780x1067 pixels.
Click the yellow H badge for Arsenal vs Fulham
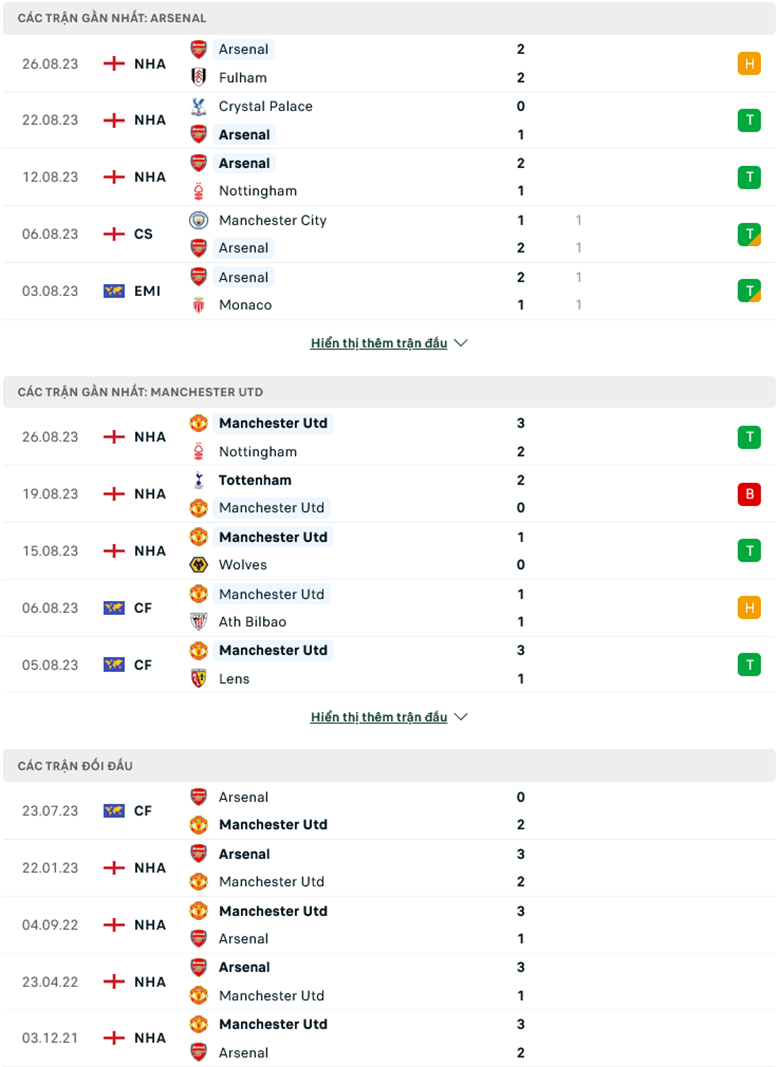tap(749, 63)
